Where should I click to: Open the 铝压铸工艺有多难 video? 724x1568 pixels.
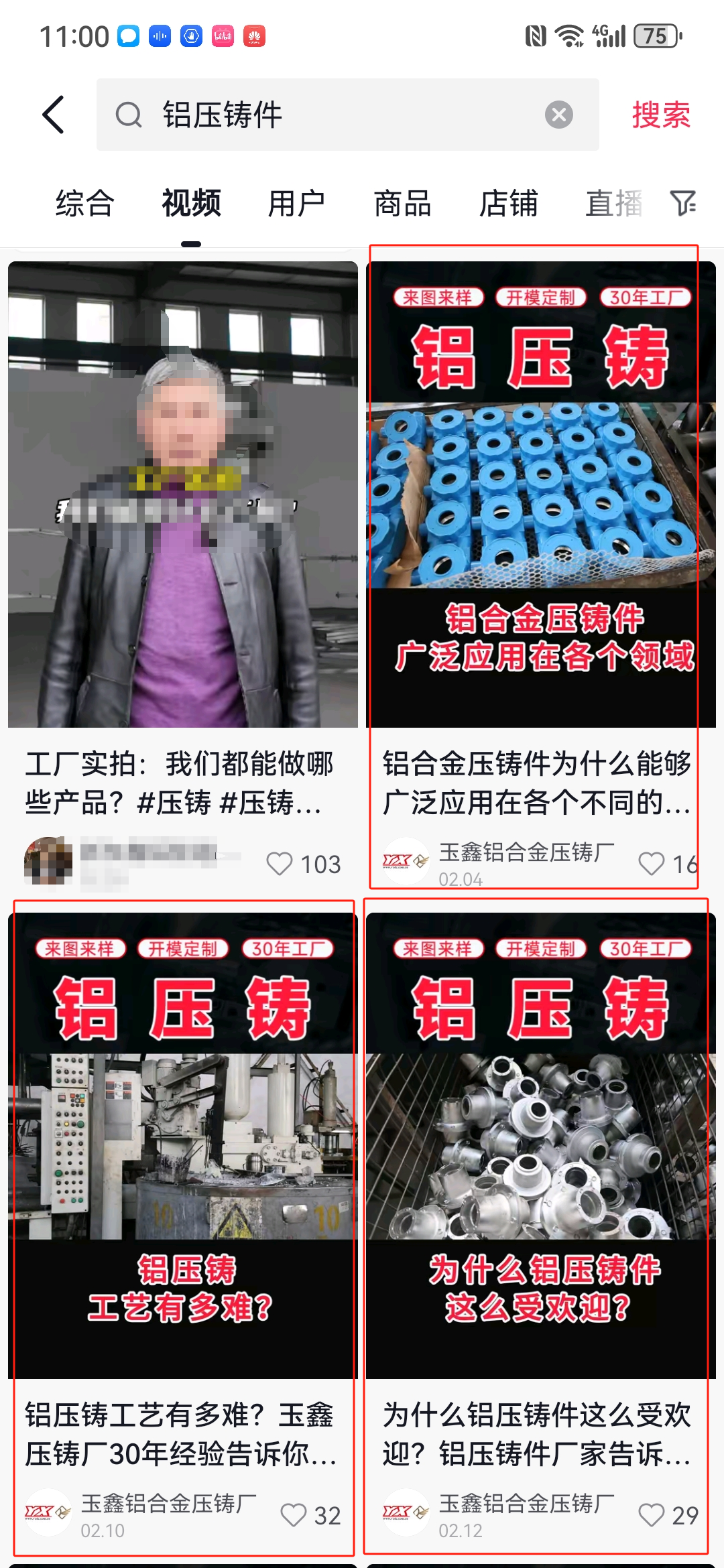coord(183,1146)
